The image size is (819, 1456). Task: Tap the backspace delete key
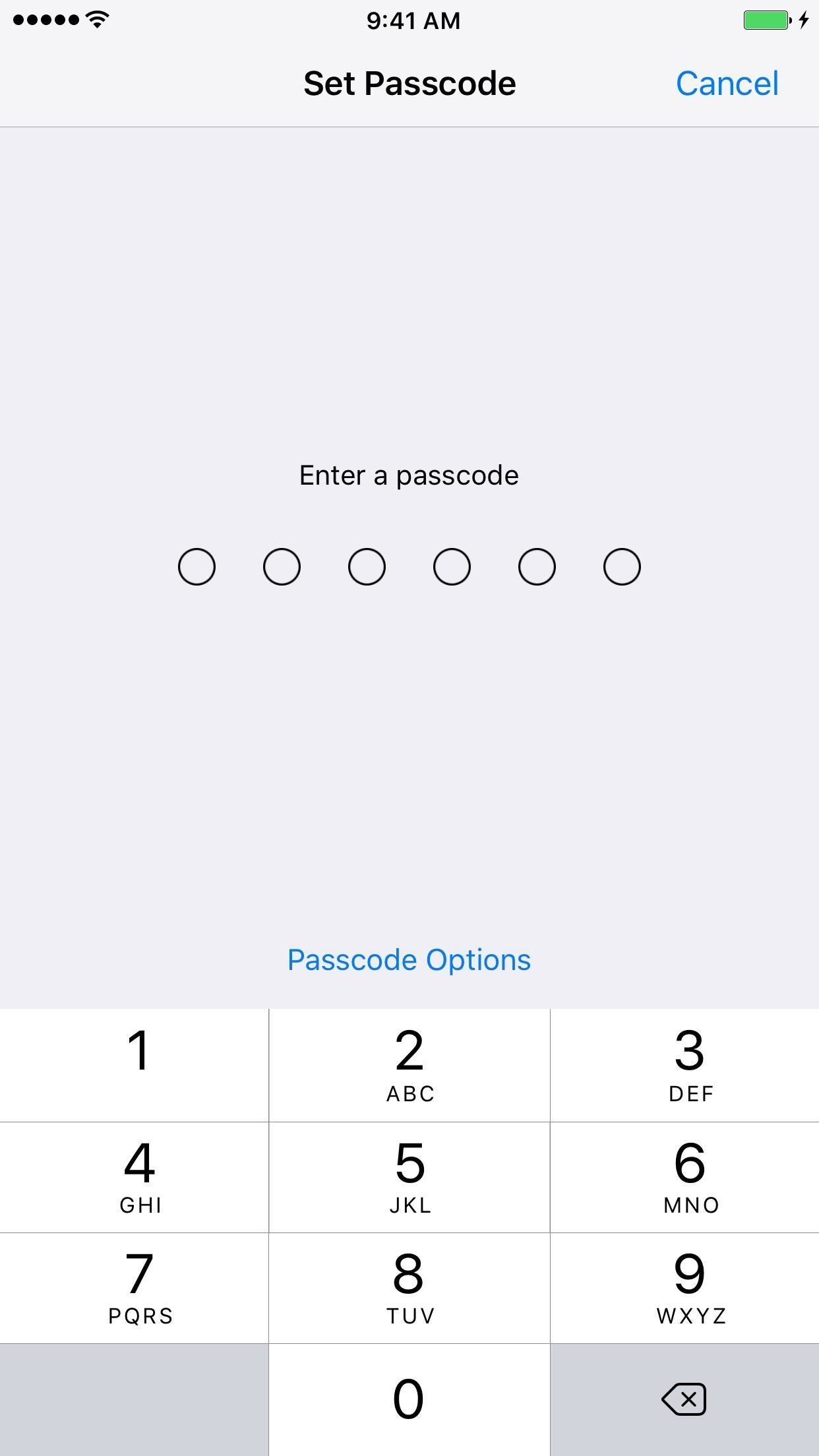click(x=684, y=1398)
